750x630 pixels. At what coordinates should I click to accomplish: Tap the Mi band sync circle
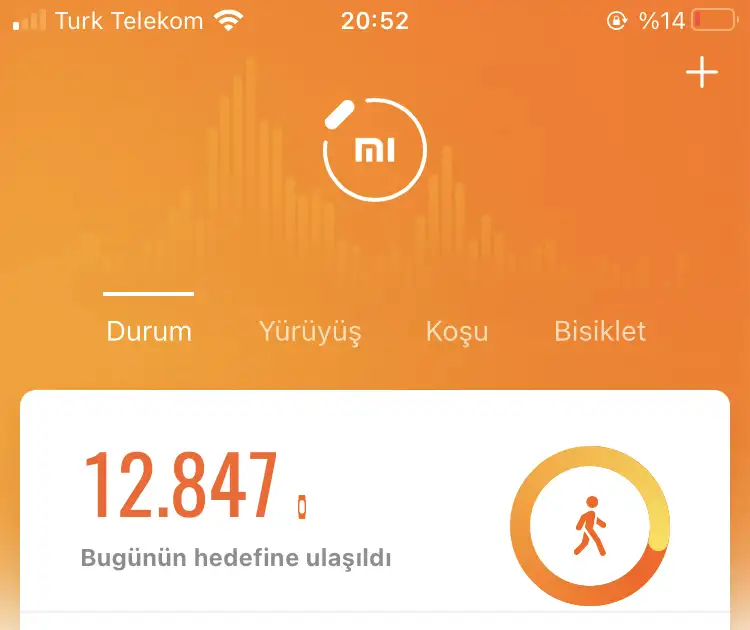coord(375,151)
